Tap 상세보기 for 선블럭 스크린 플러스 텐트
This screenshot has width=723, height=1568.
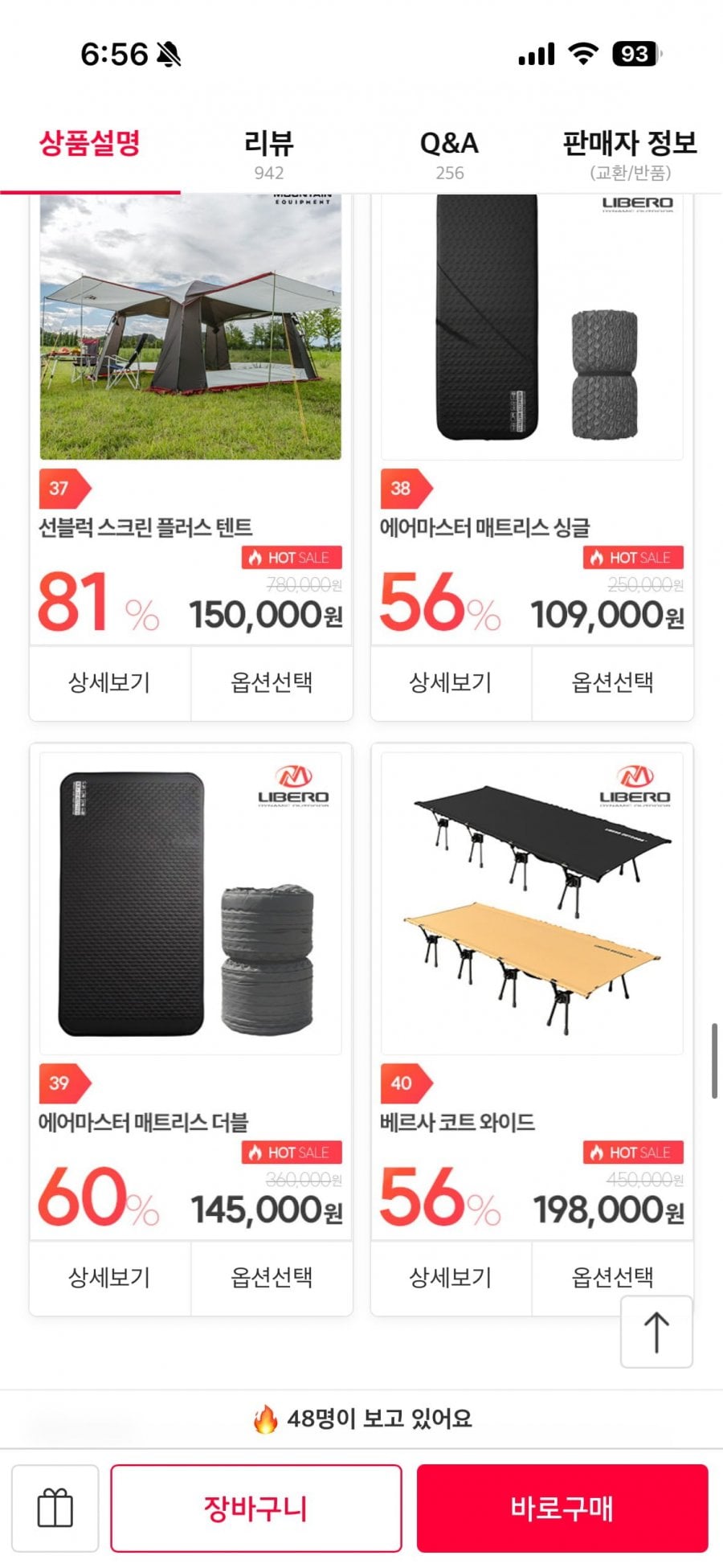point(110,683)
